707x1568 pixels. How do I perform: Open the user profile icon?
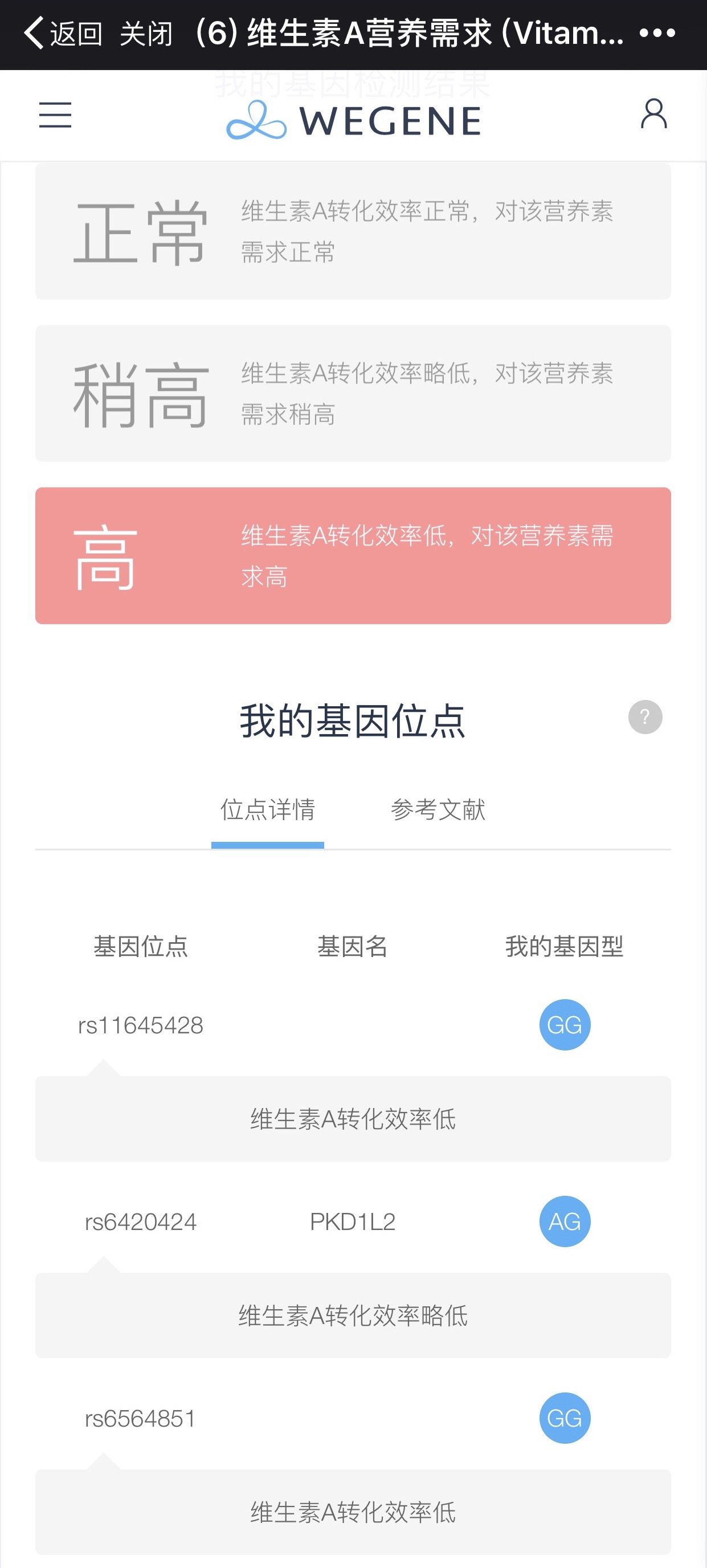(x=653, y=114)
